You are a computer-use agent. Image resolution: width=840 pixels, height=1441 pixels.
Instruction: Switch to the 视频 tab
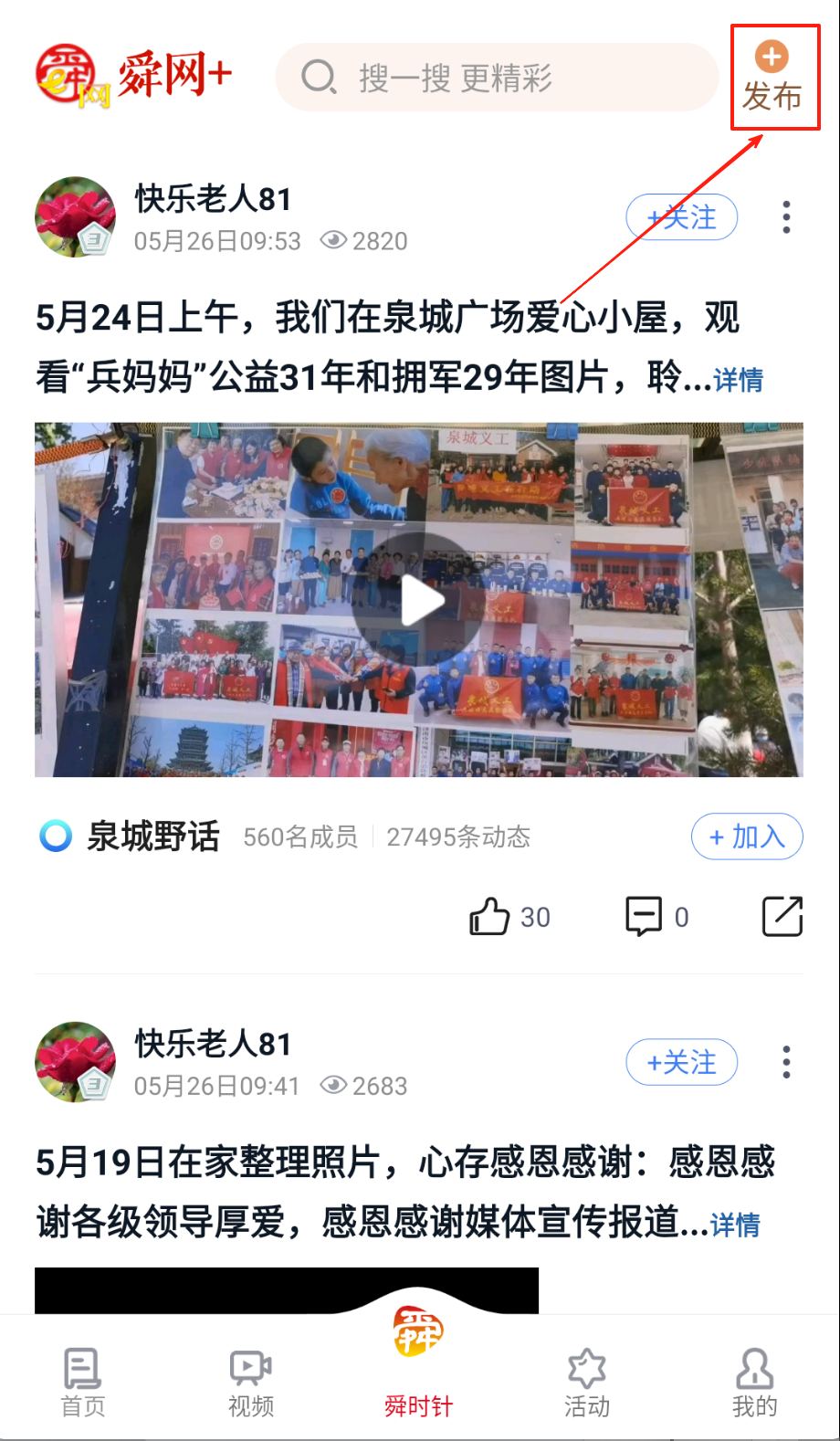click(x=251, y=1383)
